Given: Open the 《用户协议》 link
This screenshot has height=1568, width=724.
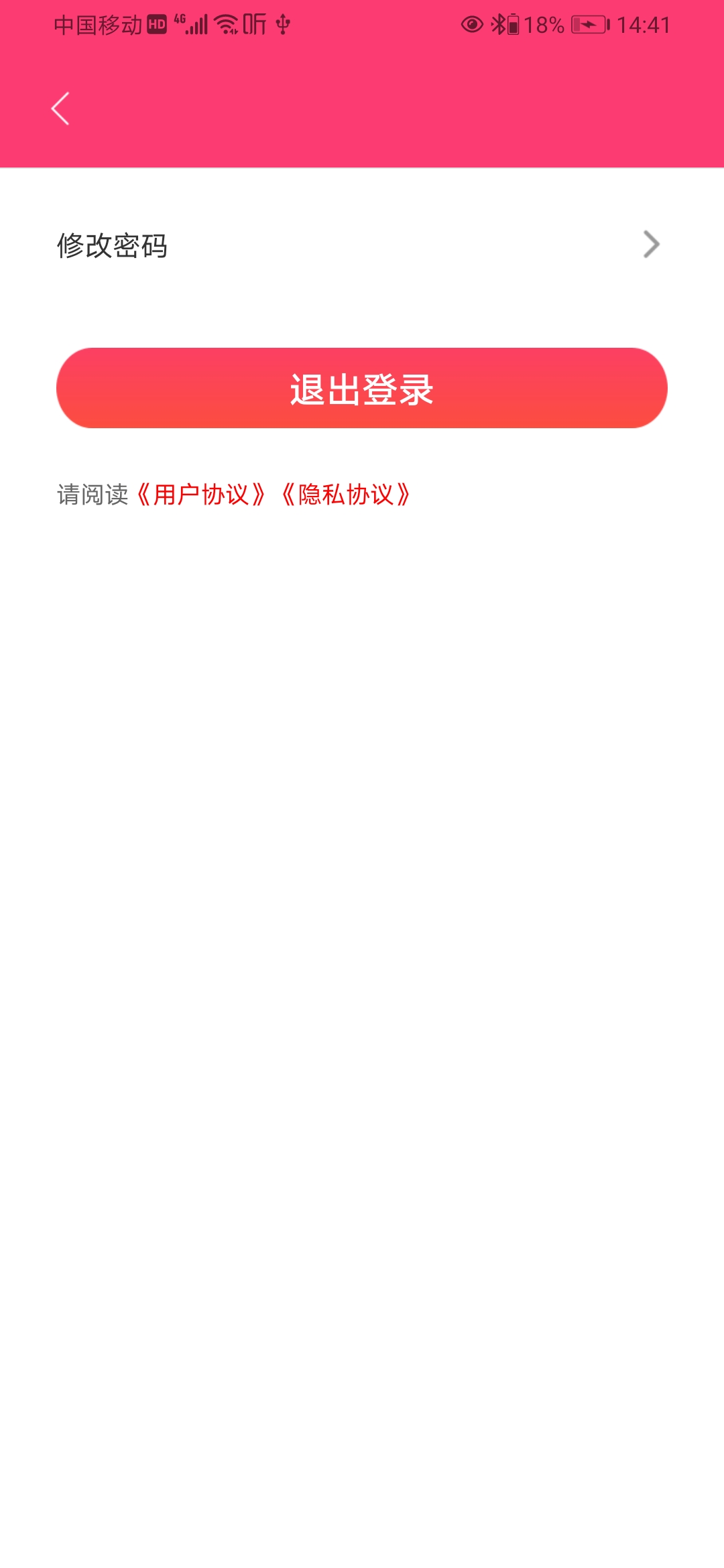Looking at the screenshot, I should point(201,495).
